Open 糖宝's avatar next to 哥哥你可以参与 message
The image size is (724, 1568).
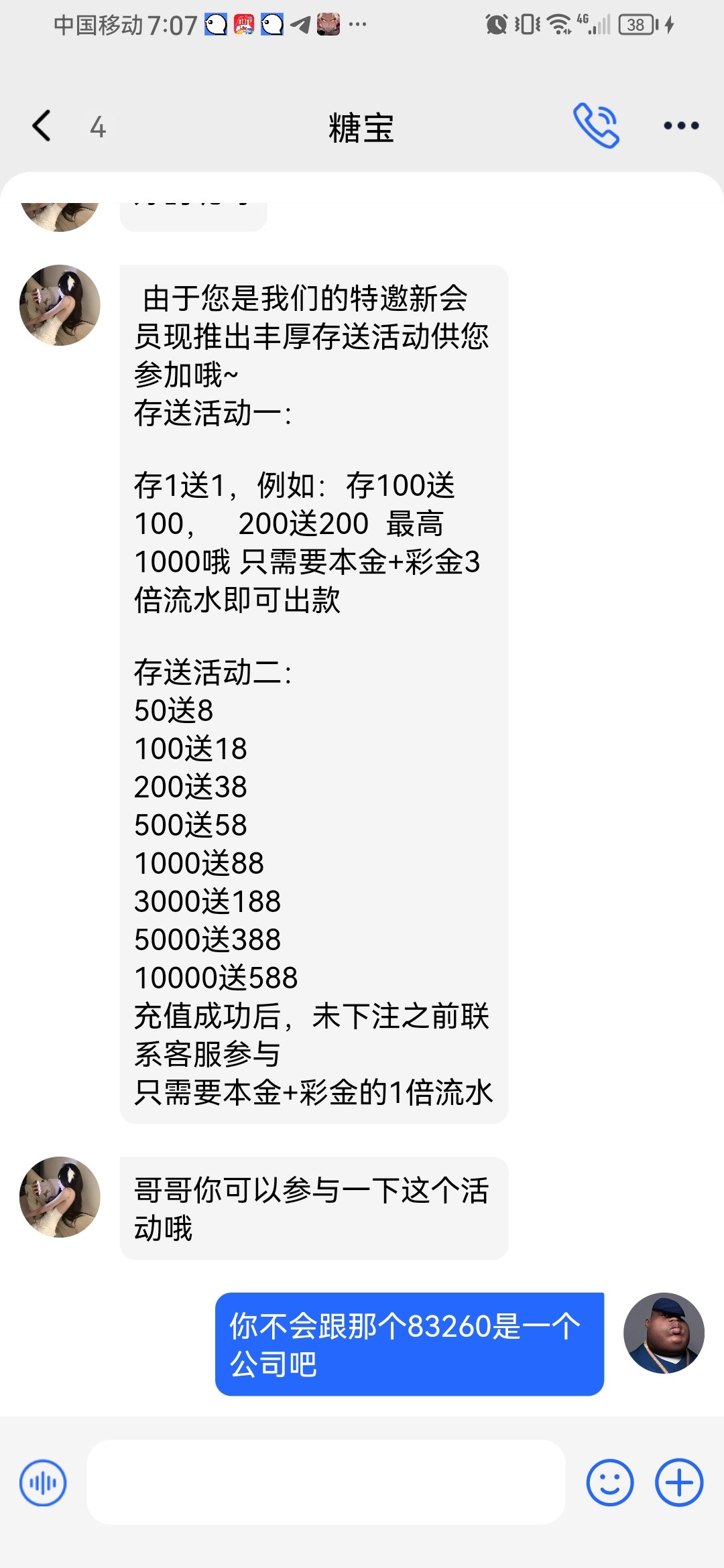pos(60,1197)
